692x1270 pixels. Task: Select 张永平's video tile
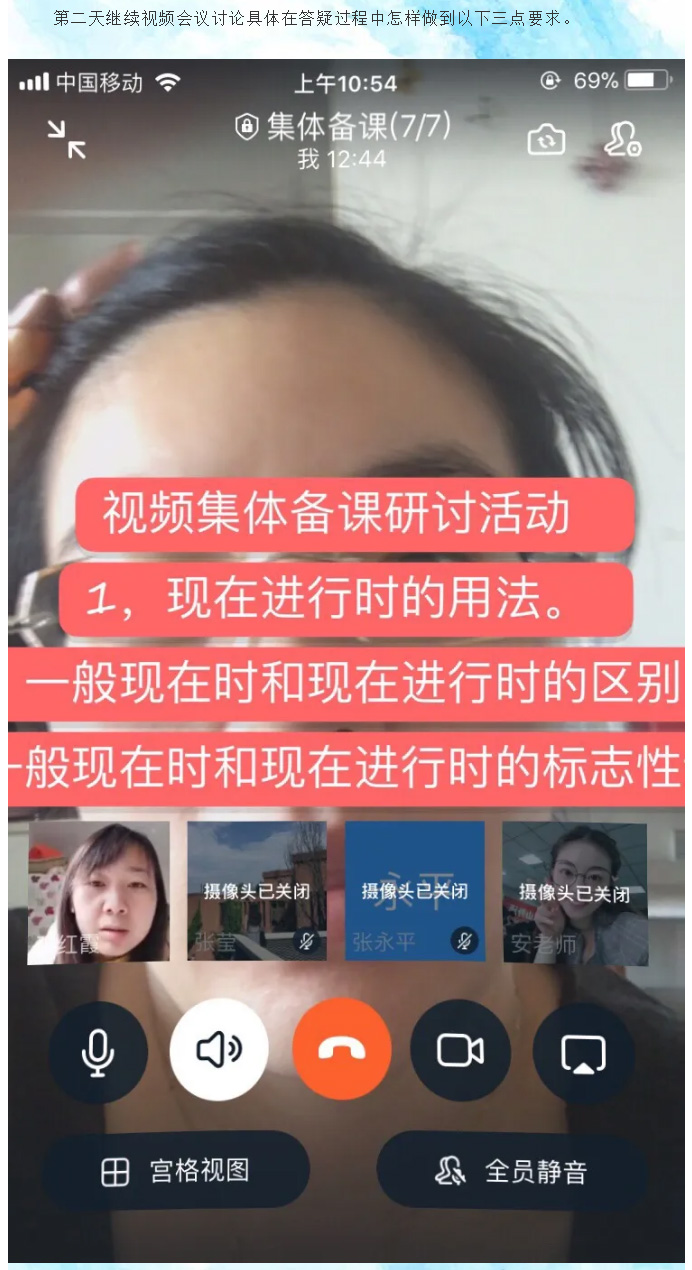click(415, 891)
